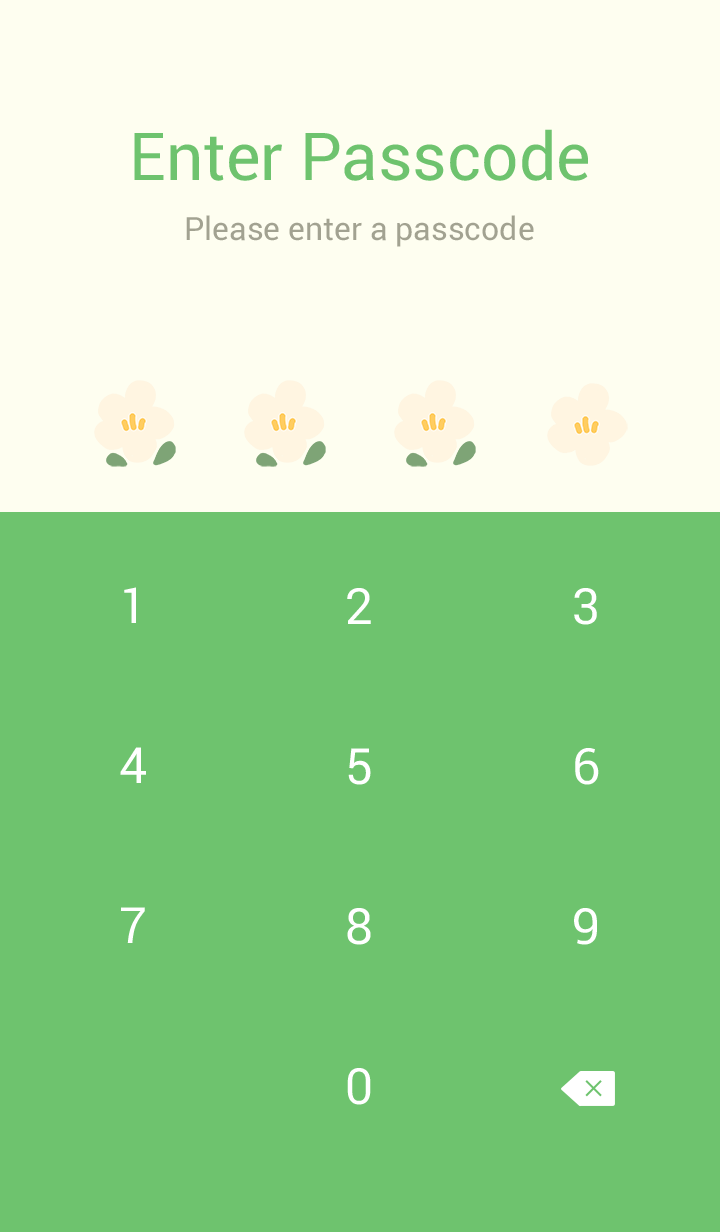Enter digit 2 on the keypad

coord(359,607)
